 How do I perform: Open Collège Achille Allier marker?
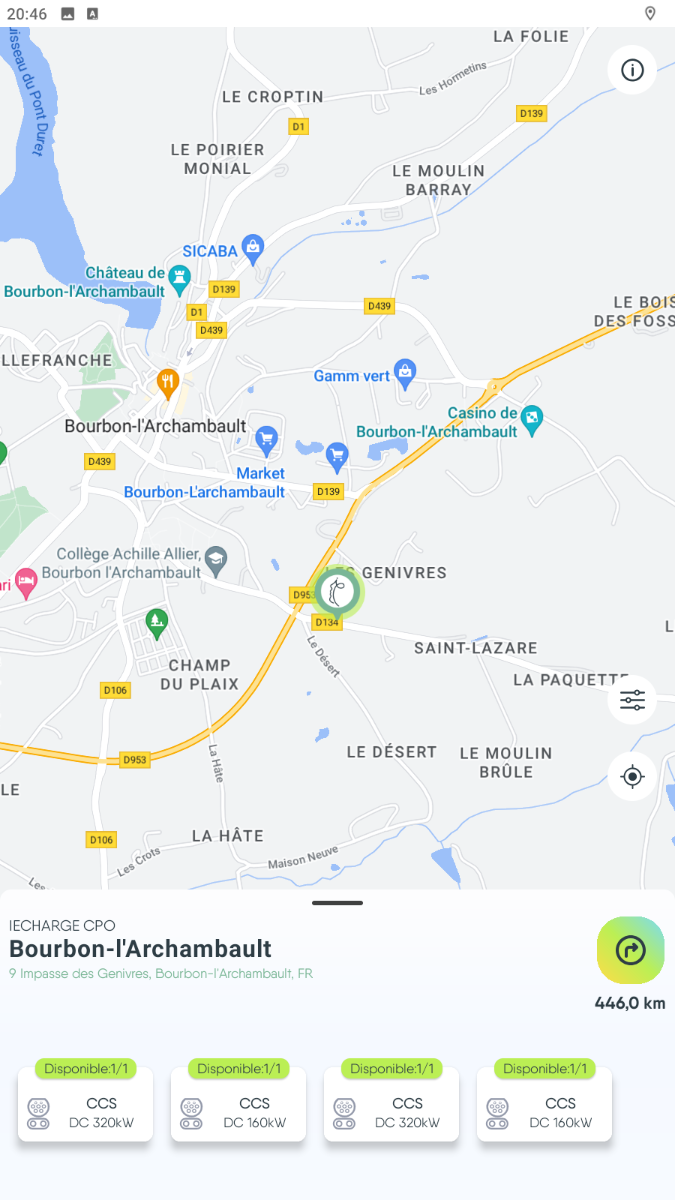click(216, 560)
